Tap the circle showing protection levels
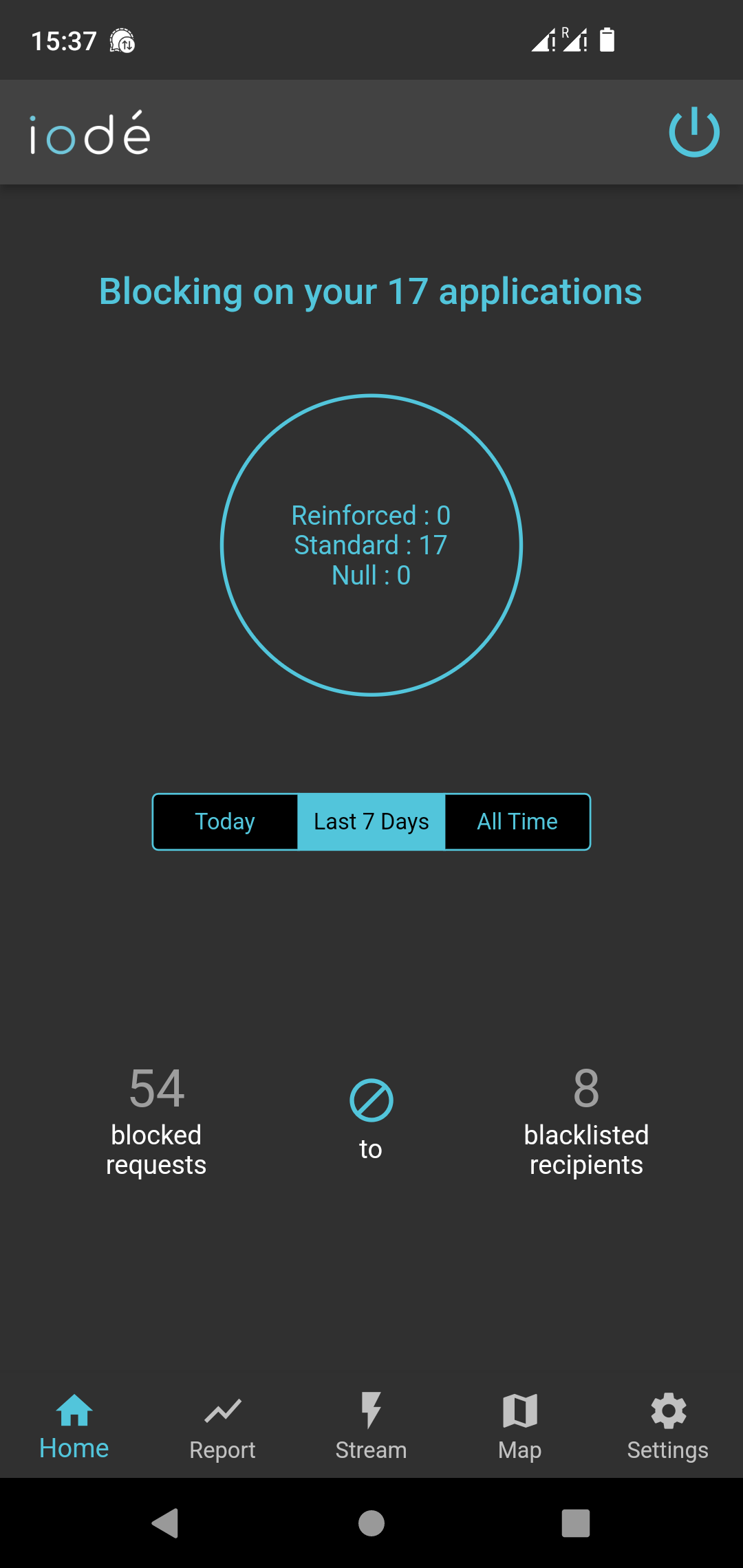This screenshot has height=1568, width=743. 371,545
